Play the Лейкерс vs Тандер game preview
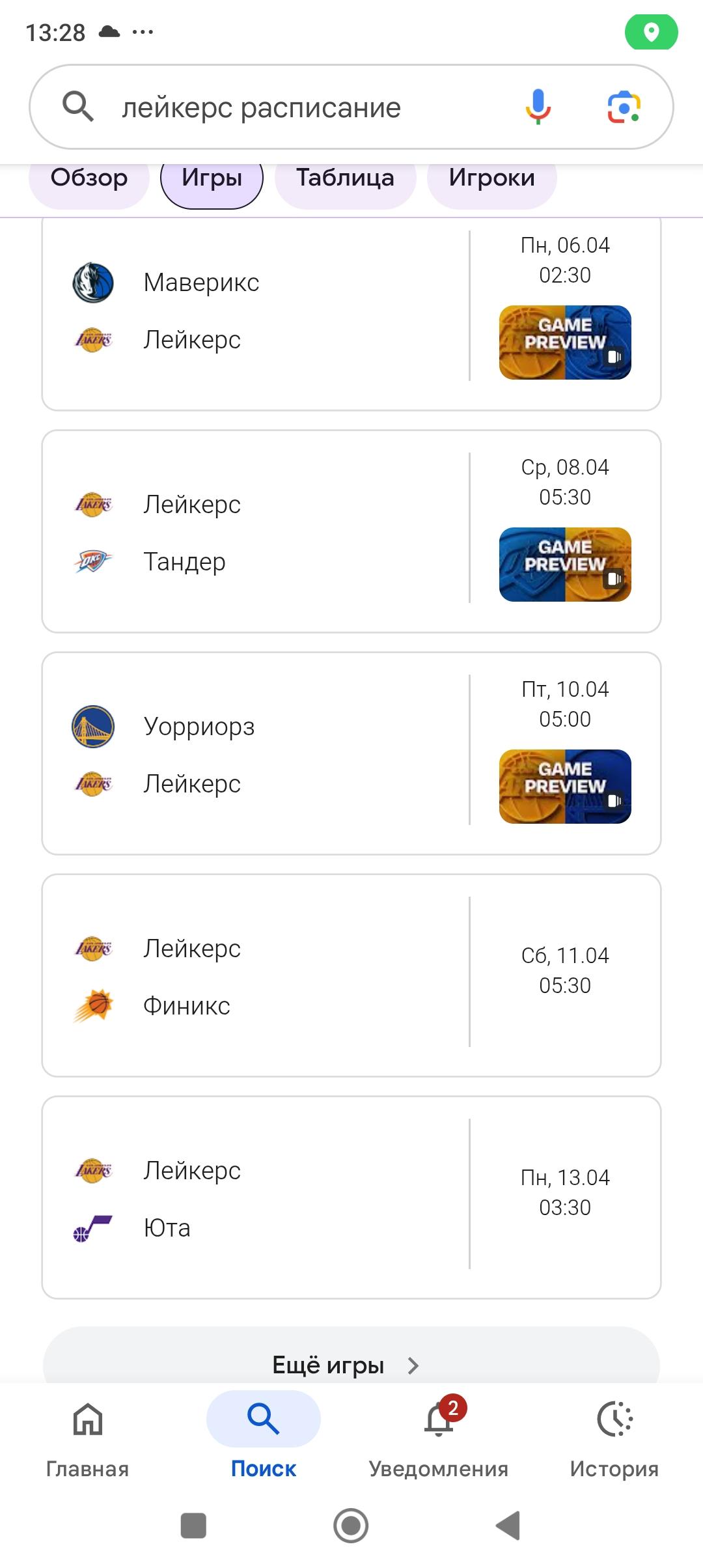Viewport: 703px width, 1568px height. 565,565
